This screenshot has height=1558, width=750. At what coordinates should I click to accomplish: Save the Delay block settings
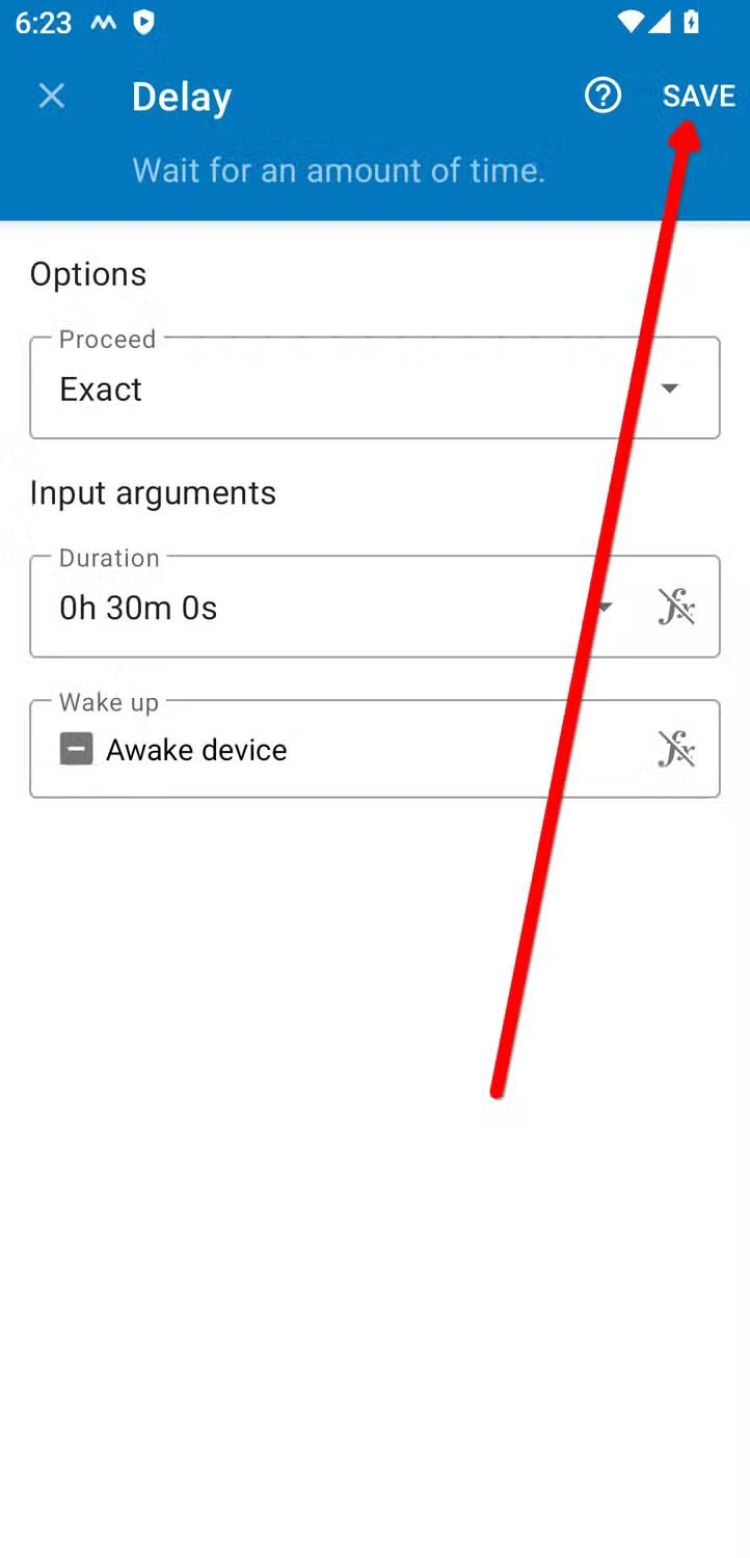[x=698, y=96]
